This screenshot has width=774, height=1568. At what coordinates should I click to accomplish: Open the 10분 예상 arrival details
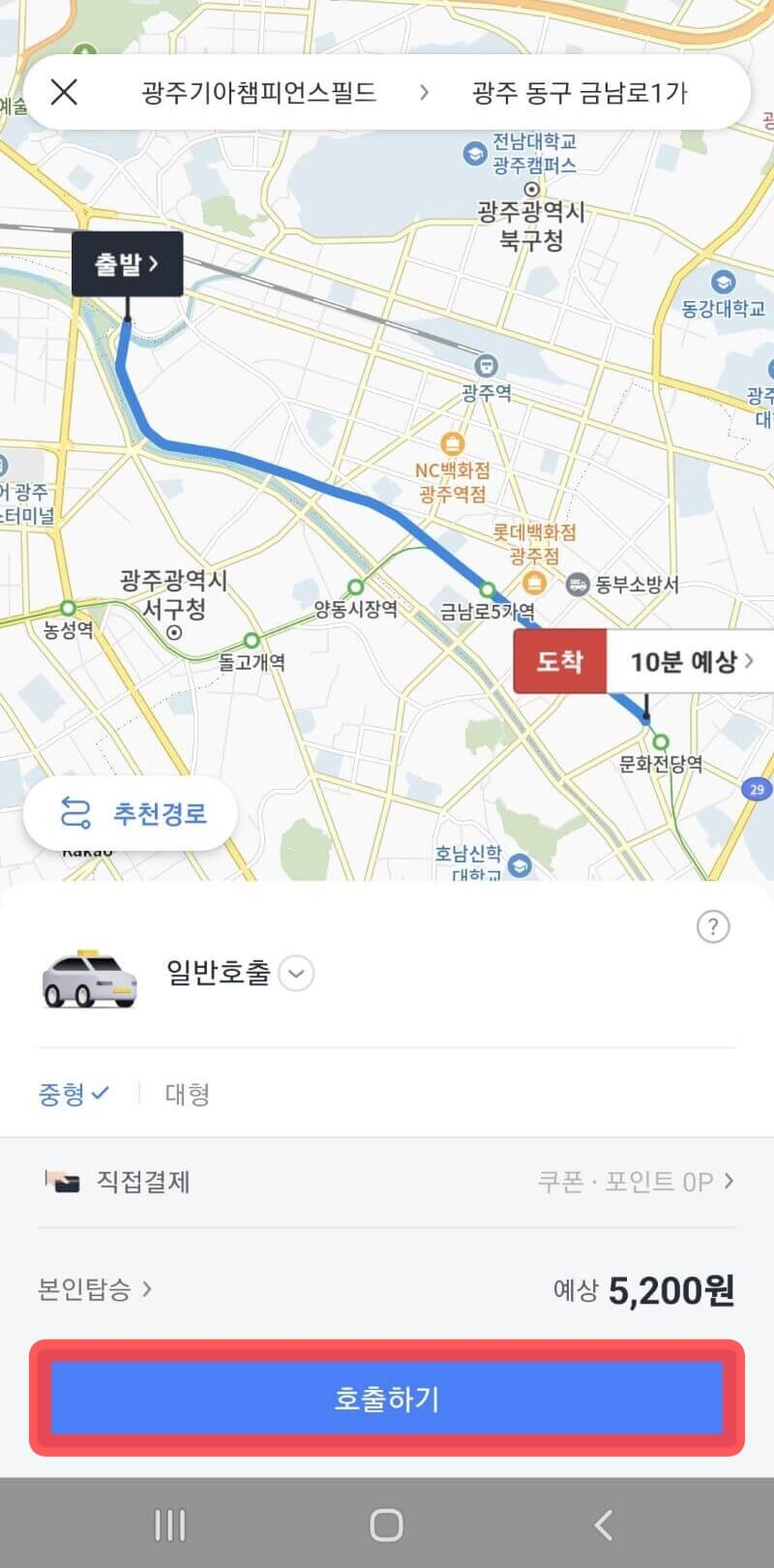click(689, 661)
